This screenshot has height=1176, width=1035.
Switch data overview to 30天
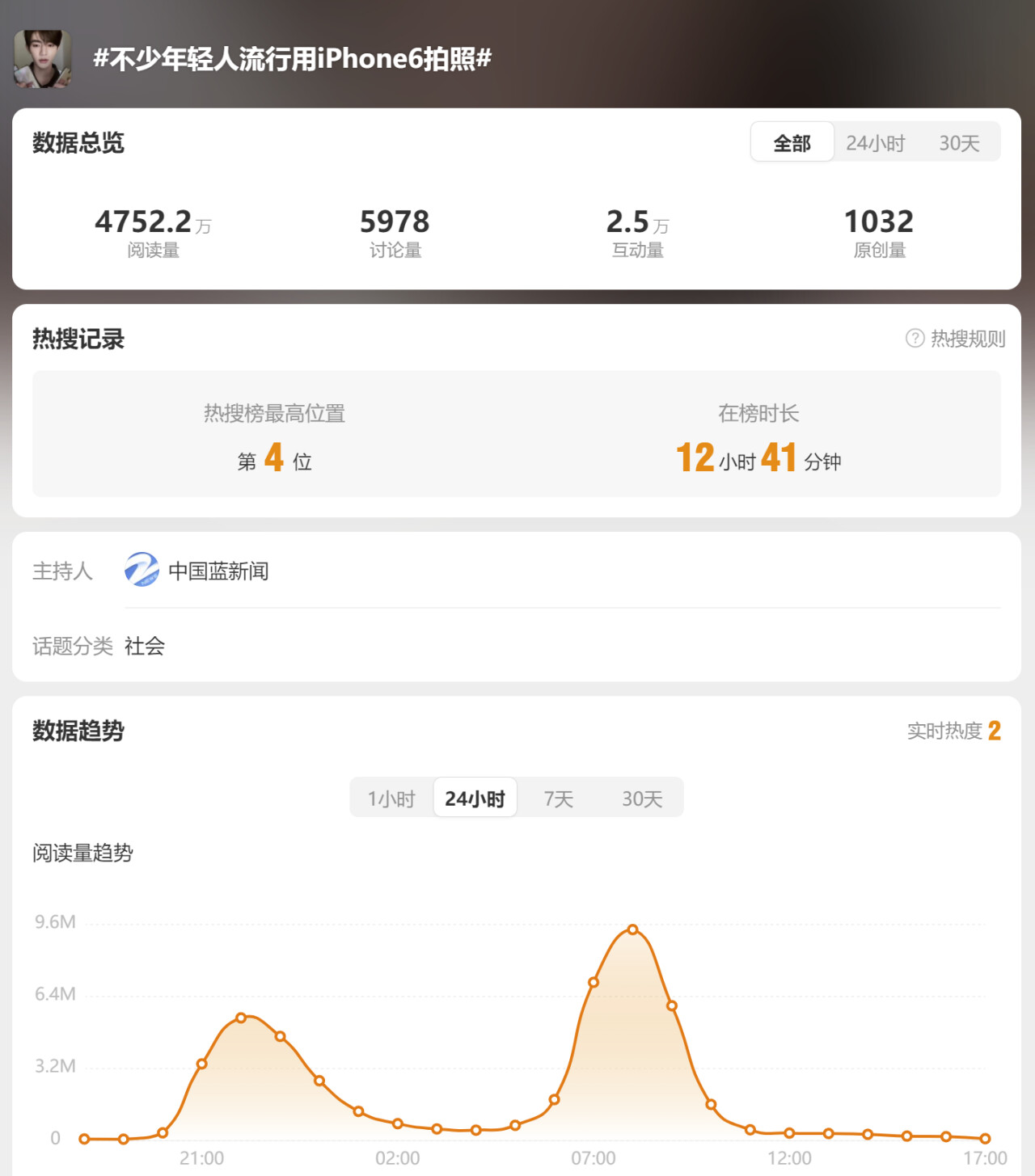coord(959,143)
